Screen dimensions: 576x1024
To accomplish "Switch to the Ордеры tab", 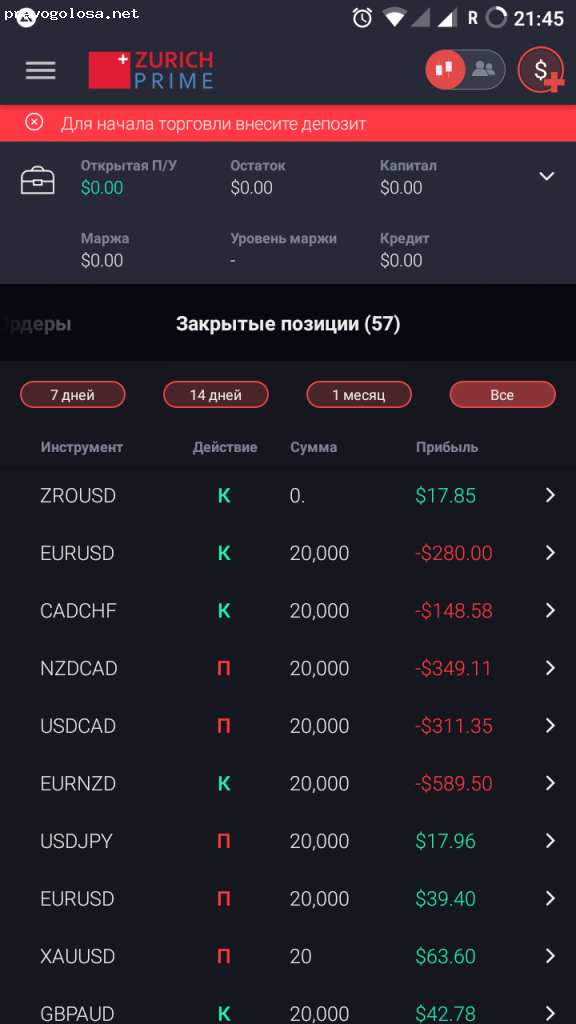I will point(36,324).
